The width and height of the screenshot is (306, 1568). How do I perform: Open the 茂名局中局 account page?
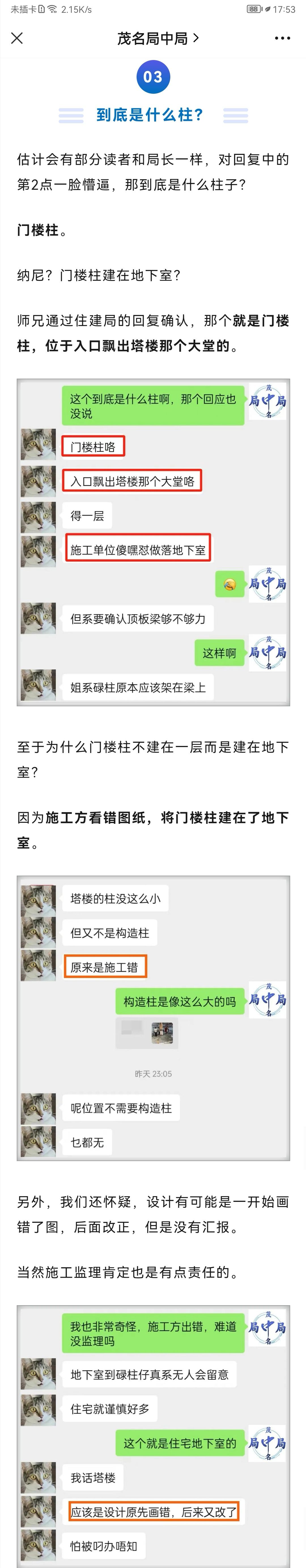157,38
